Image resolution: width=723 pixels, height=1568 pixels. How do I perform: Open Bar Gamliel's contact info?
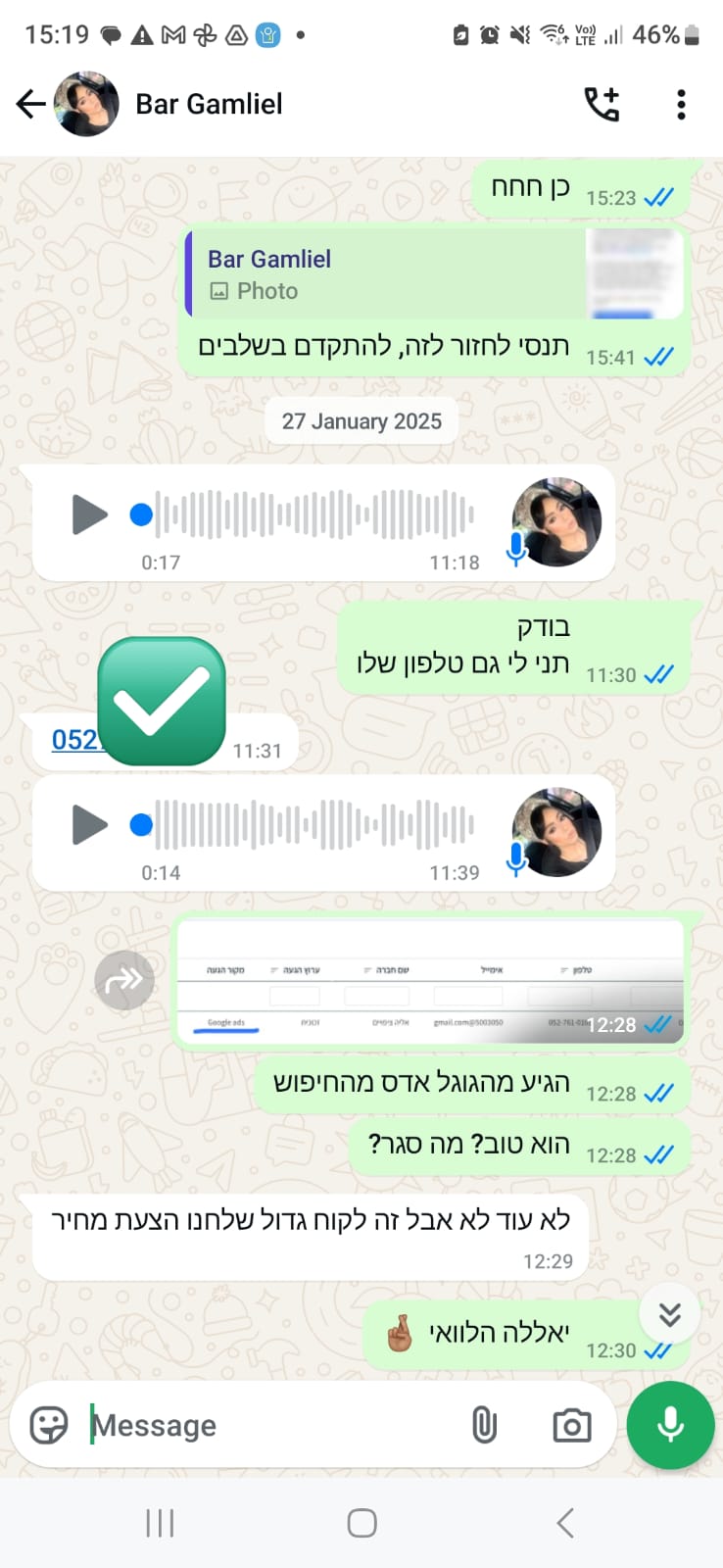(x=209, y=104)
